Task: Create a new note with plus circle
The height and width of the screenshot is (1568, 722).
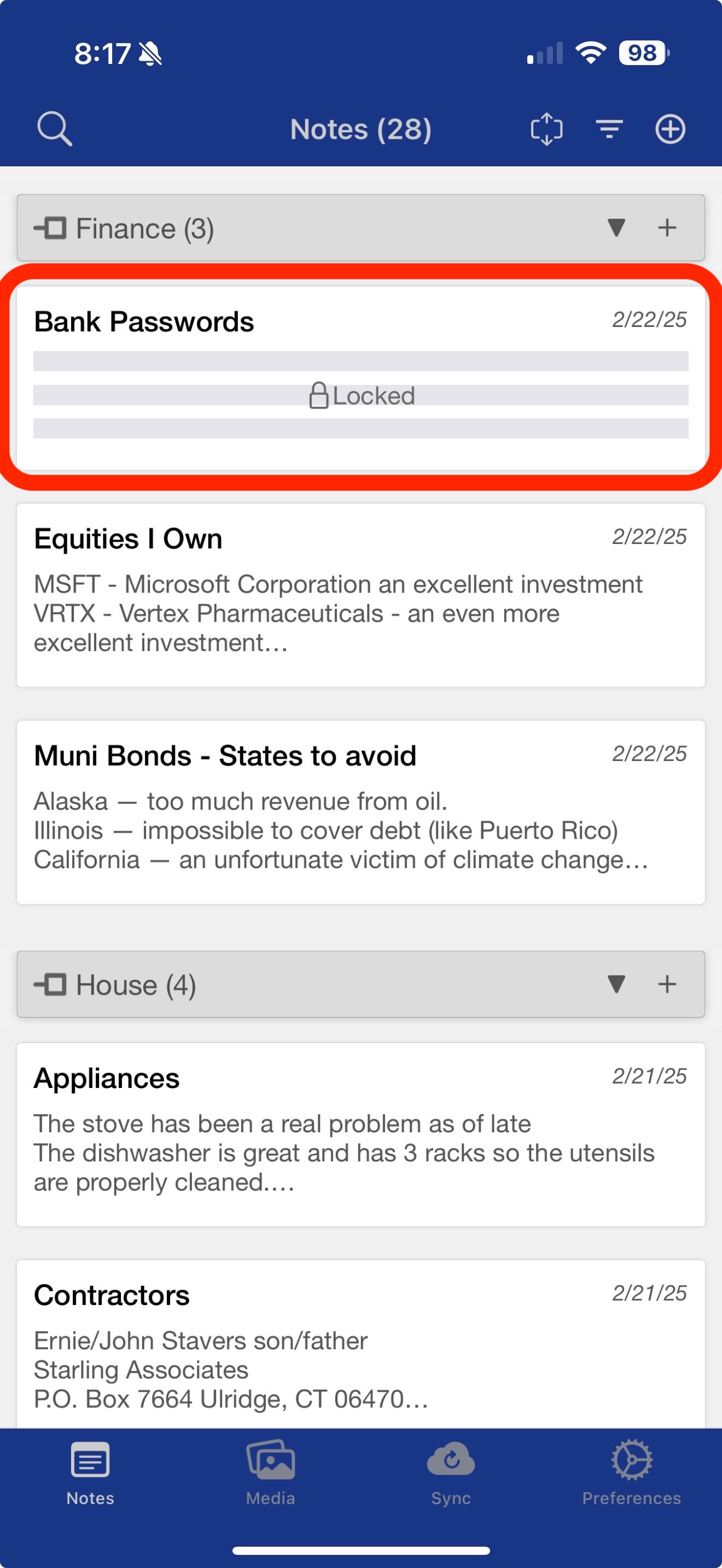Action: [670, 129]
